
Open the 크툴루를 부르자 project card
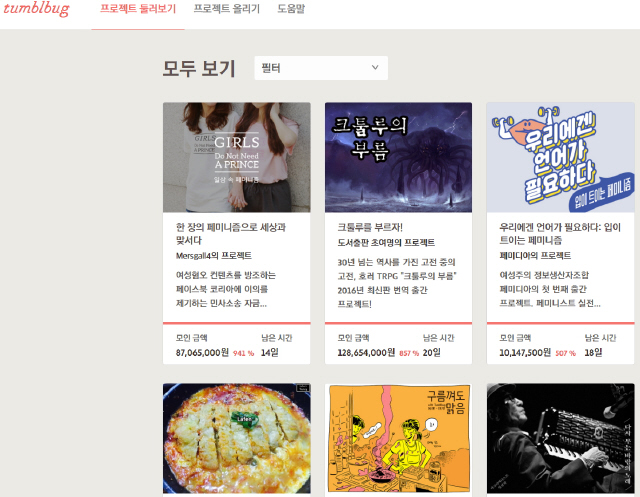(x=398, y=157)
